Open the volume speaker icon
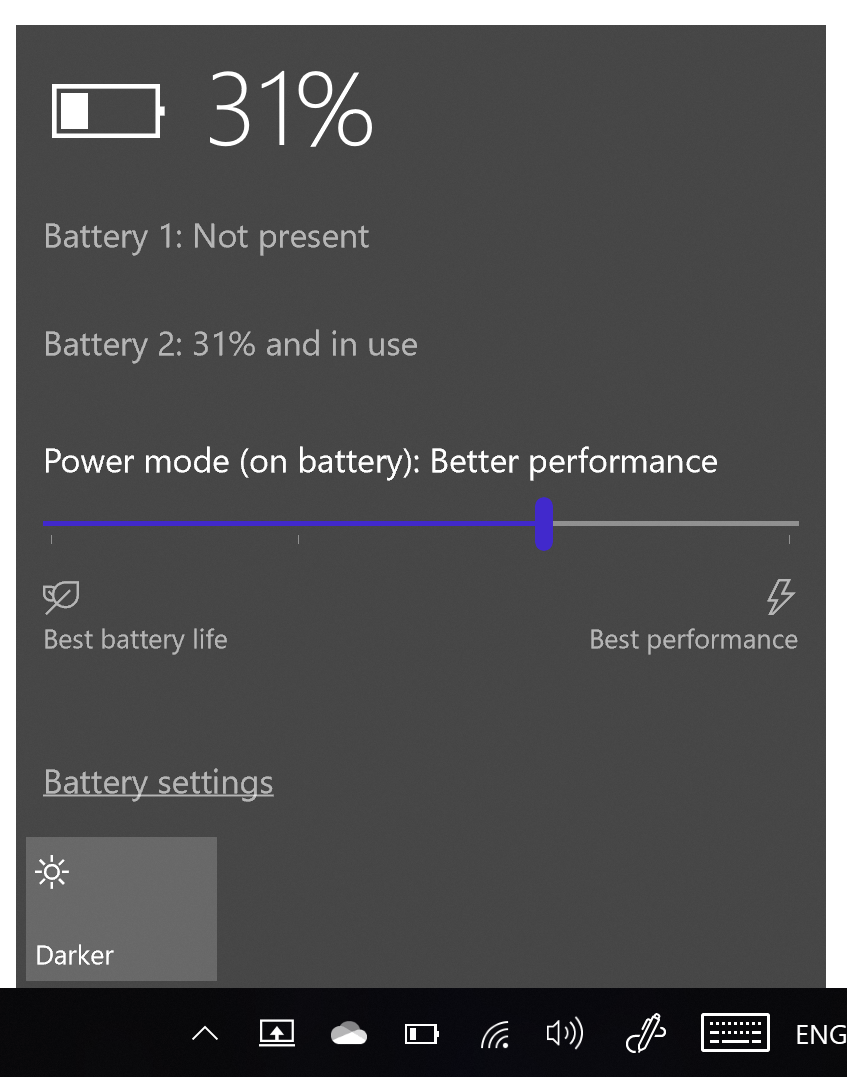The width and height of the screenshot is (847, 1077). 565,1033
